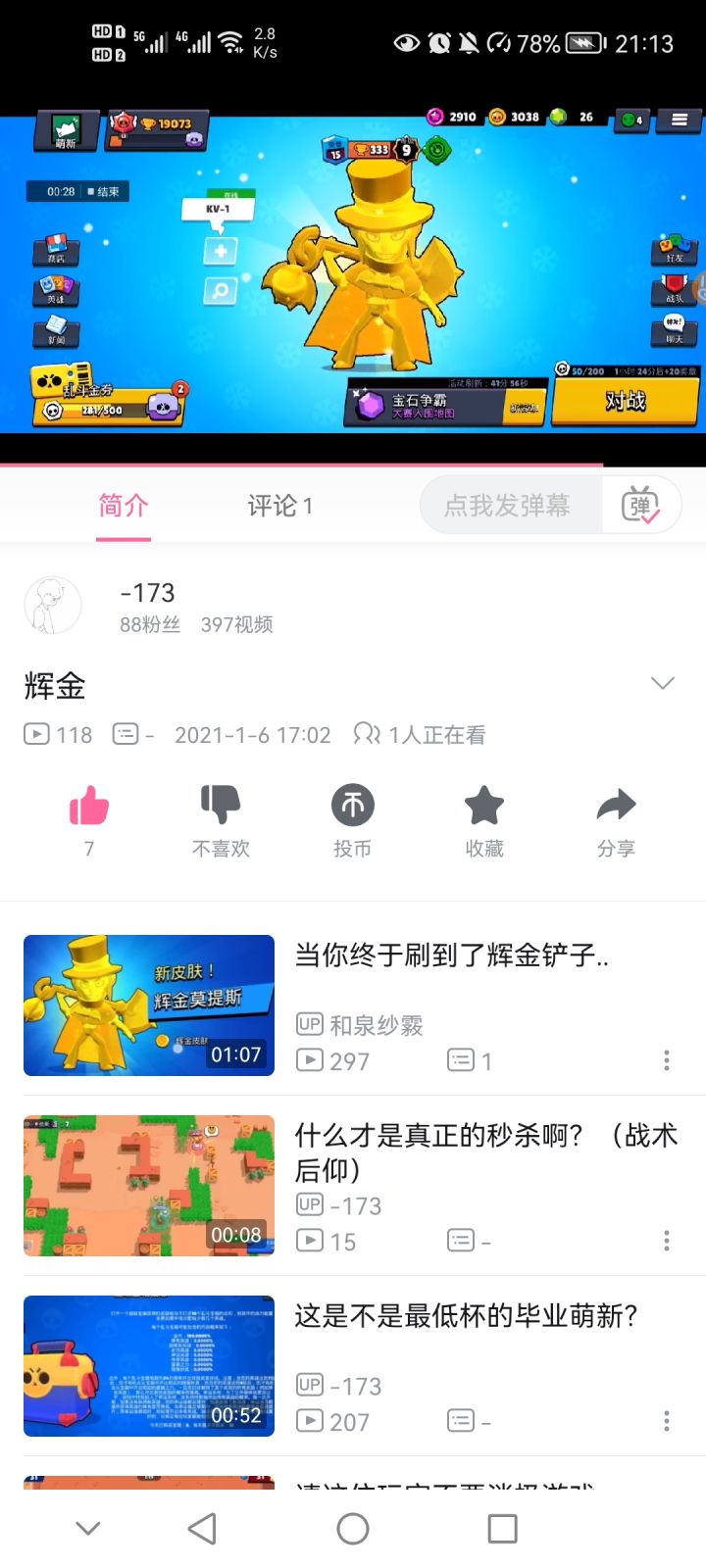
Task: Go back with the system back button
Action: coord(202,1529)
